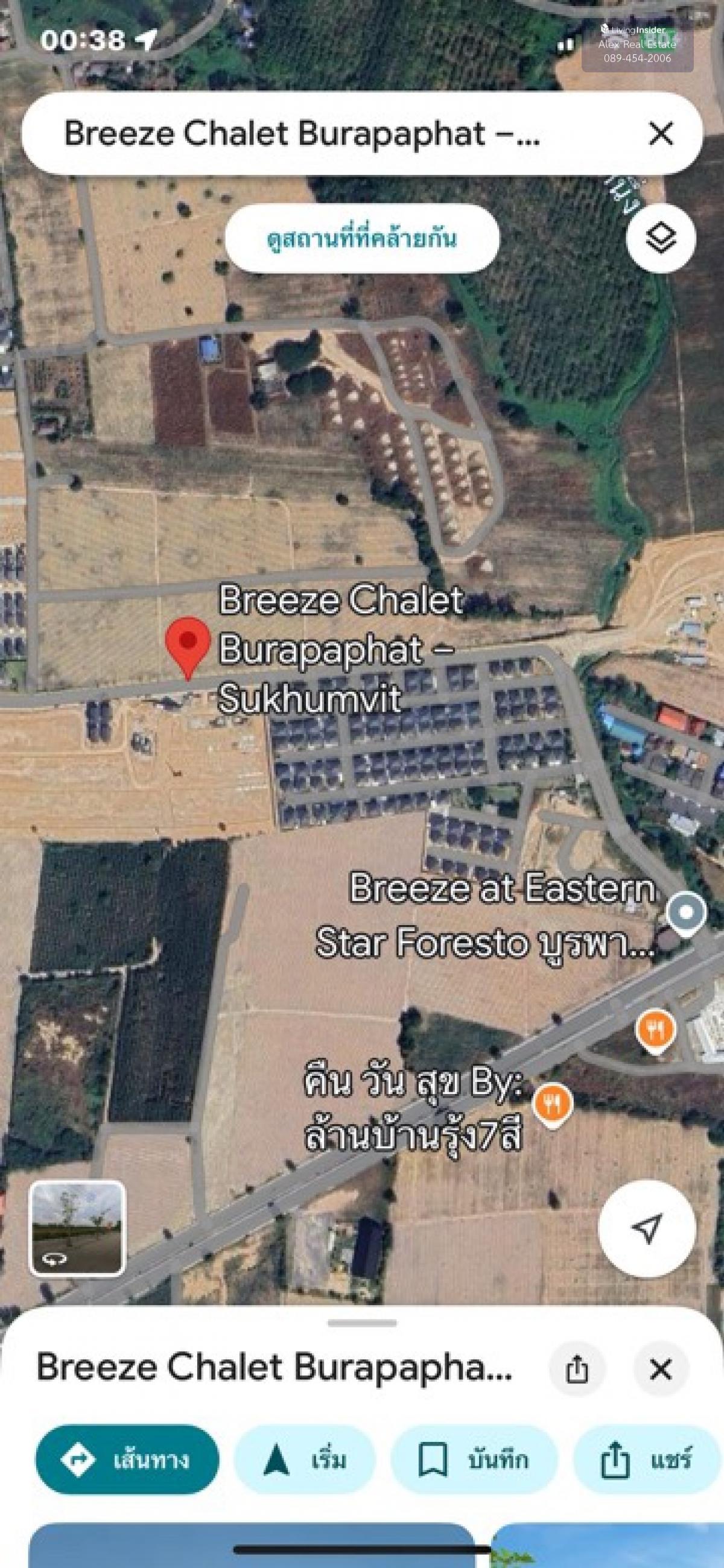Save this place with บันทึก

[474, 1460]
